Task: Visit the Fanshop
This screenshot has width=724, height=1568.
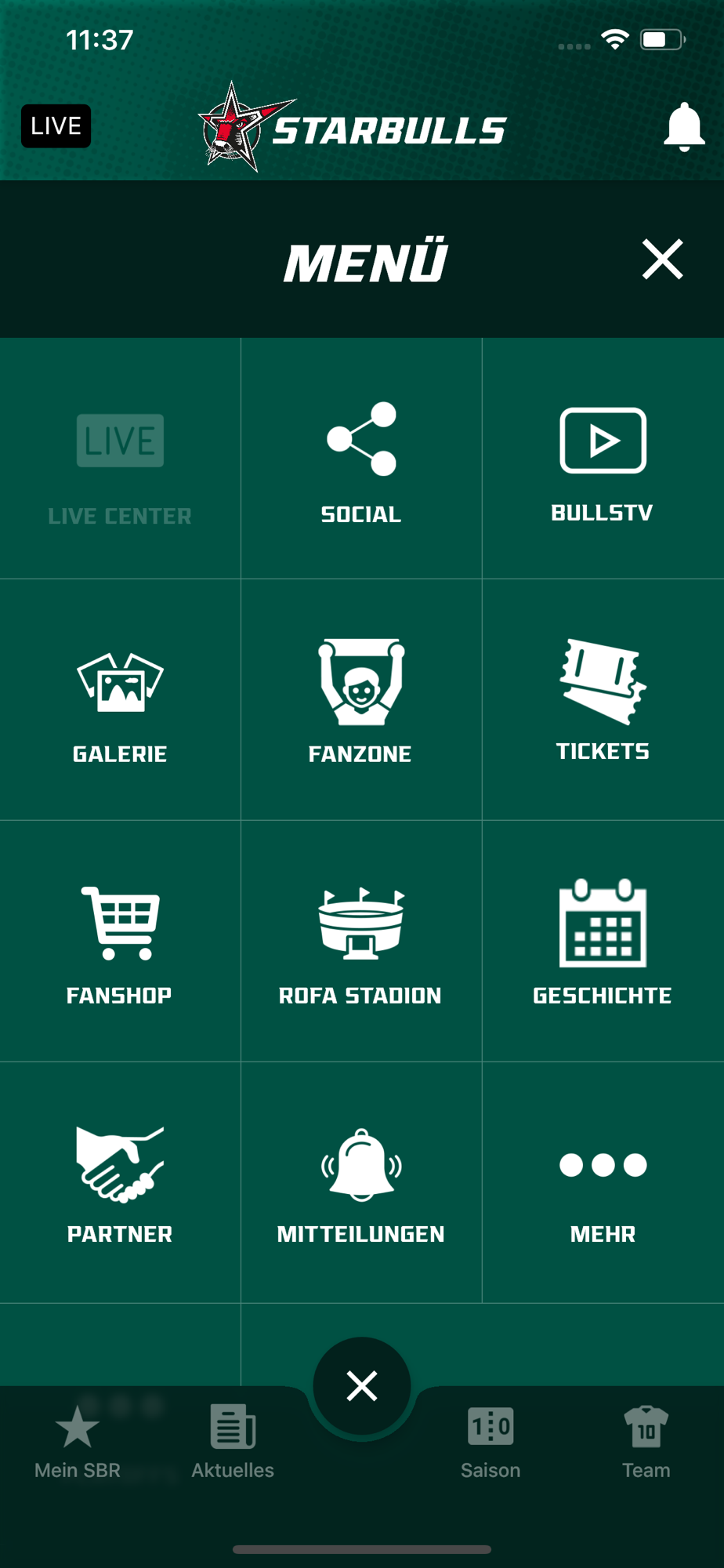Action: (x=120, y=942)
